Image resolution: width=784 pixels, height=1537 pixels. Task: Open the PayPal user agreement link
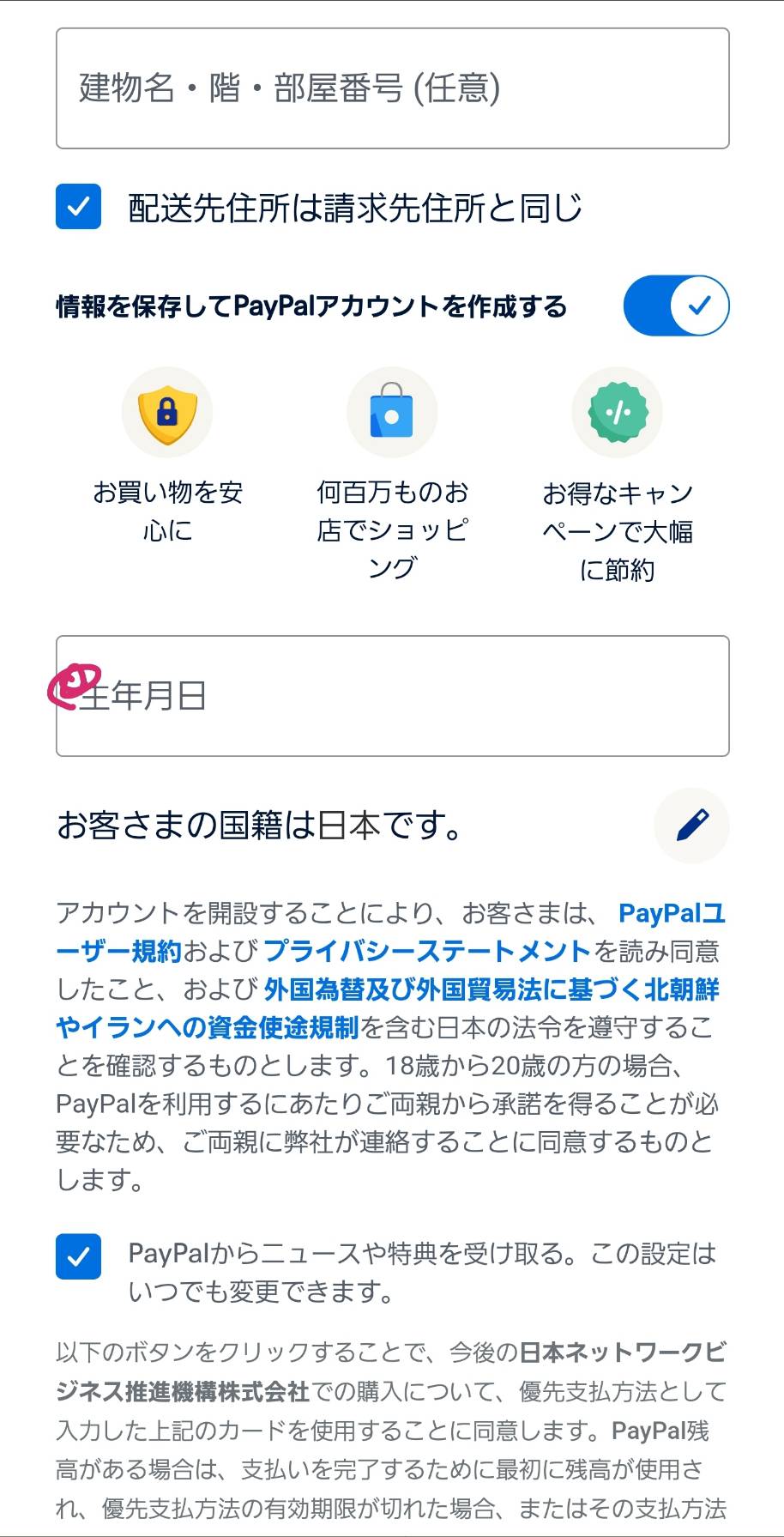click(x=672, y=913)
